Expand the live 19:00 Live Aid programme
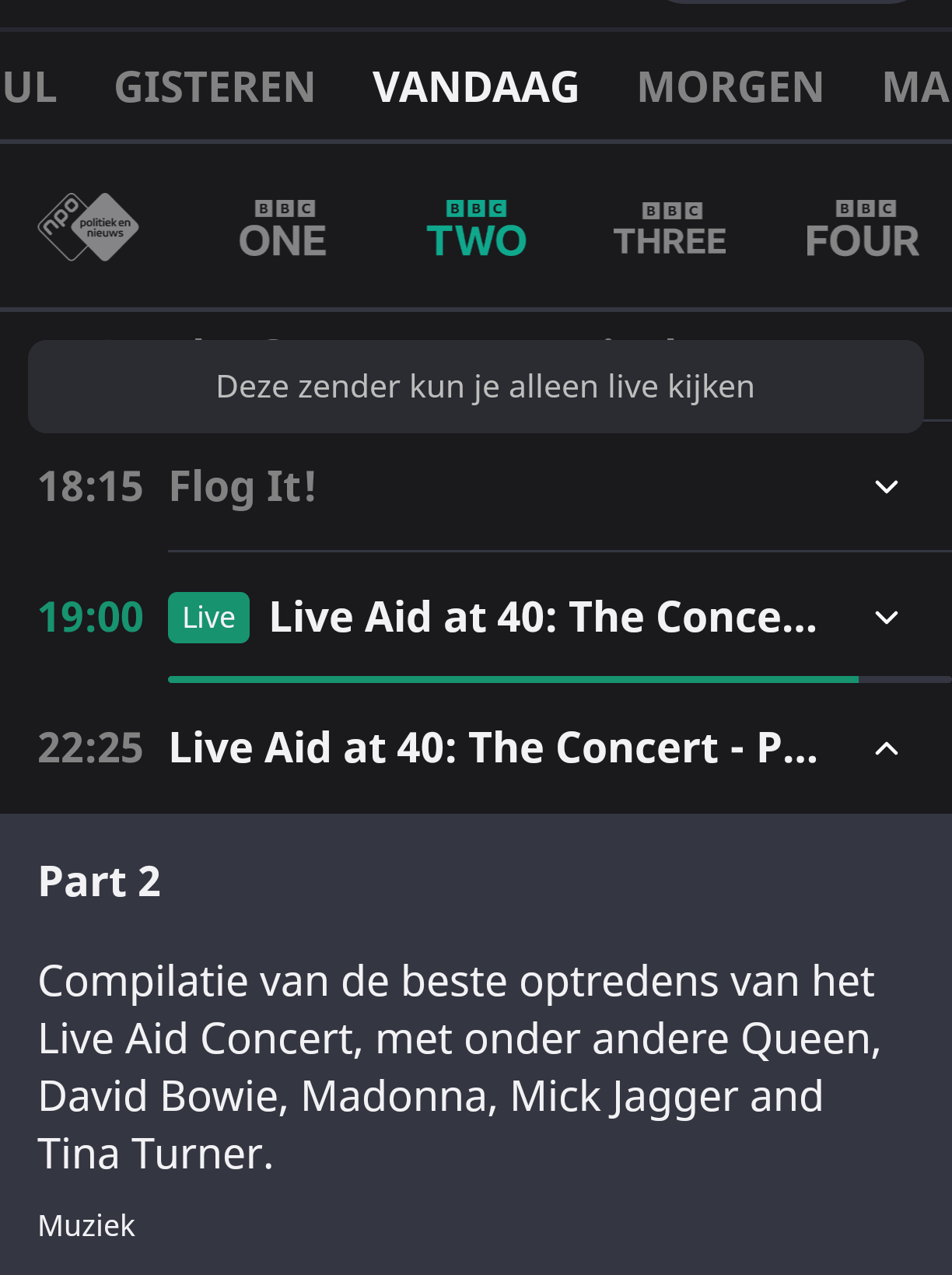Image resolution: width=952 pixels, height=1275 pixels. pyautogui.click(x=886, y=618)
